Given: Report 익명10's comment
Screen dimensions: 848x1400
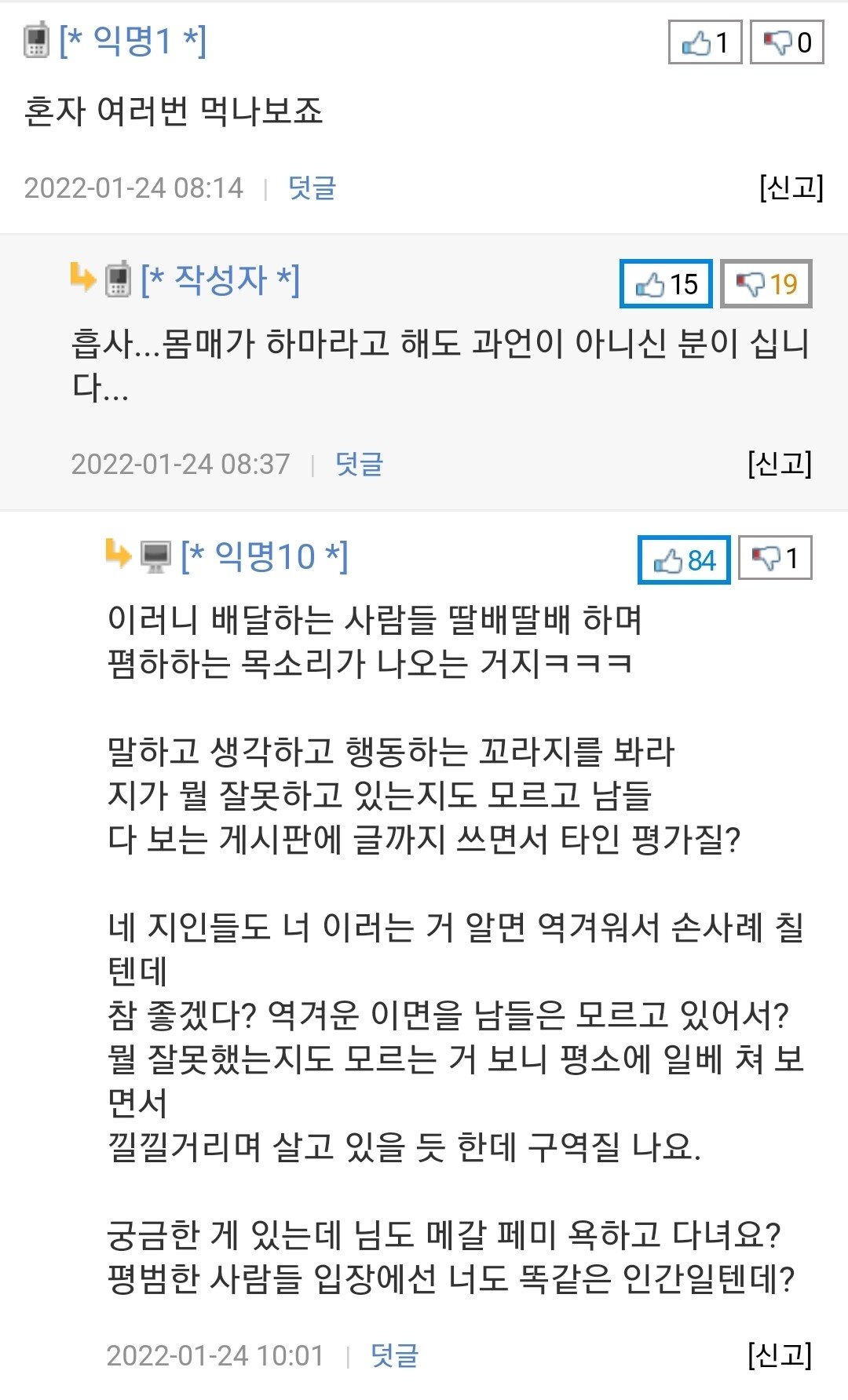Looking at the screenshot, I should tap(779, 1355).
